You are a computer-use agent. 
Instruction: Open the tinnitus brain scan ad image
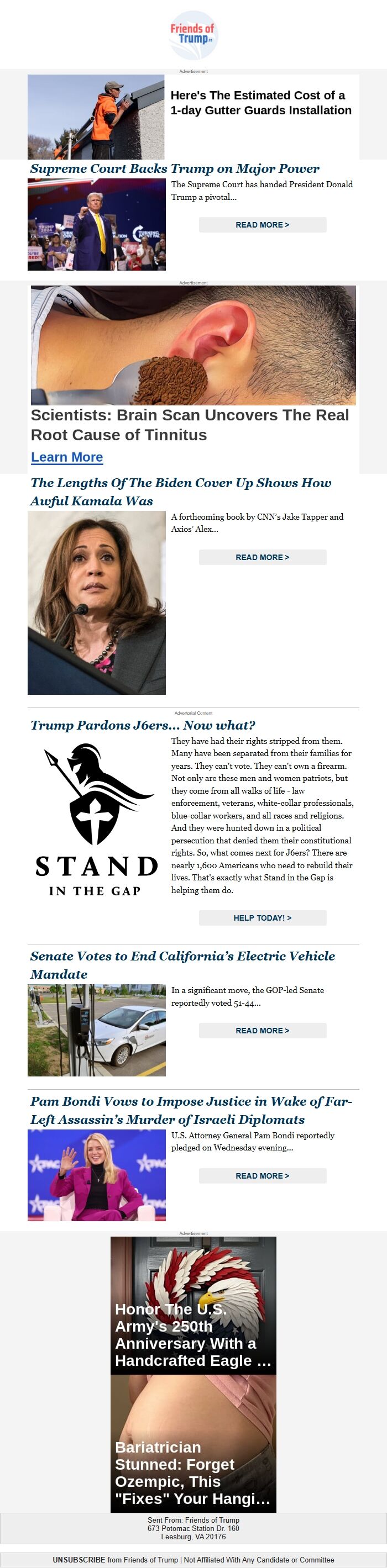tap(193, 346)
